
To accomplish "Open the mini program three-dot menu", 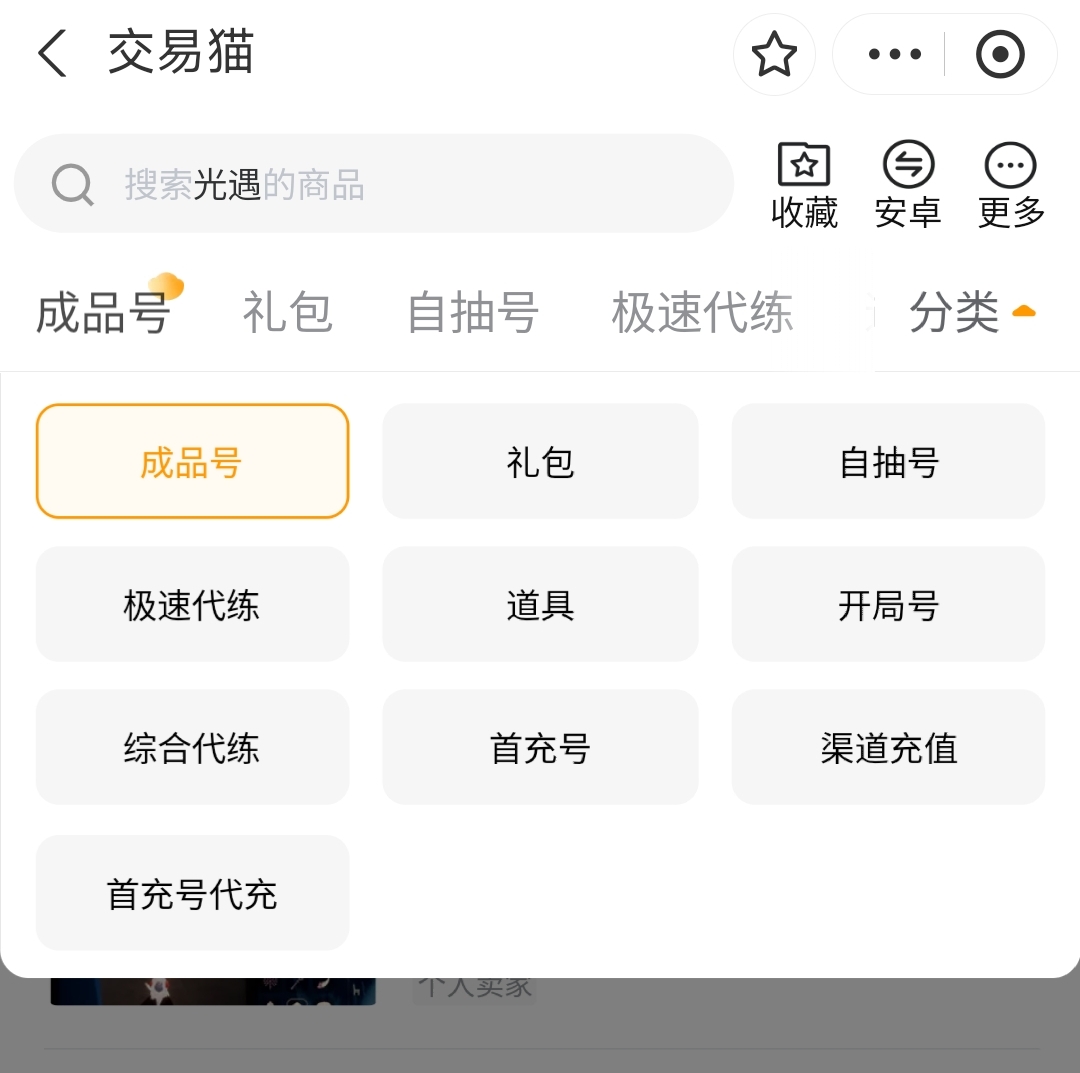I will coord(893,54).
